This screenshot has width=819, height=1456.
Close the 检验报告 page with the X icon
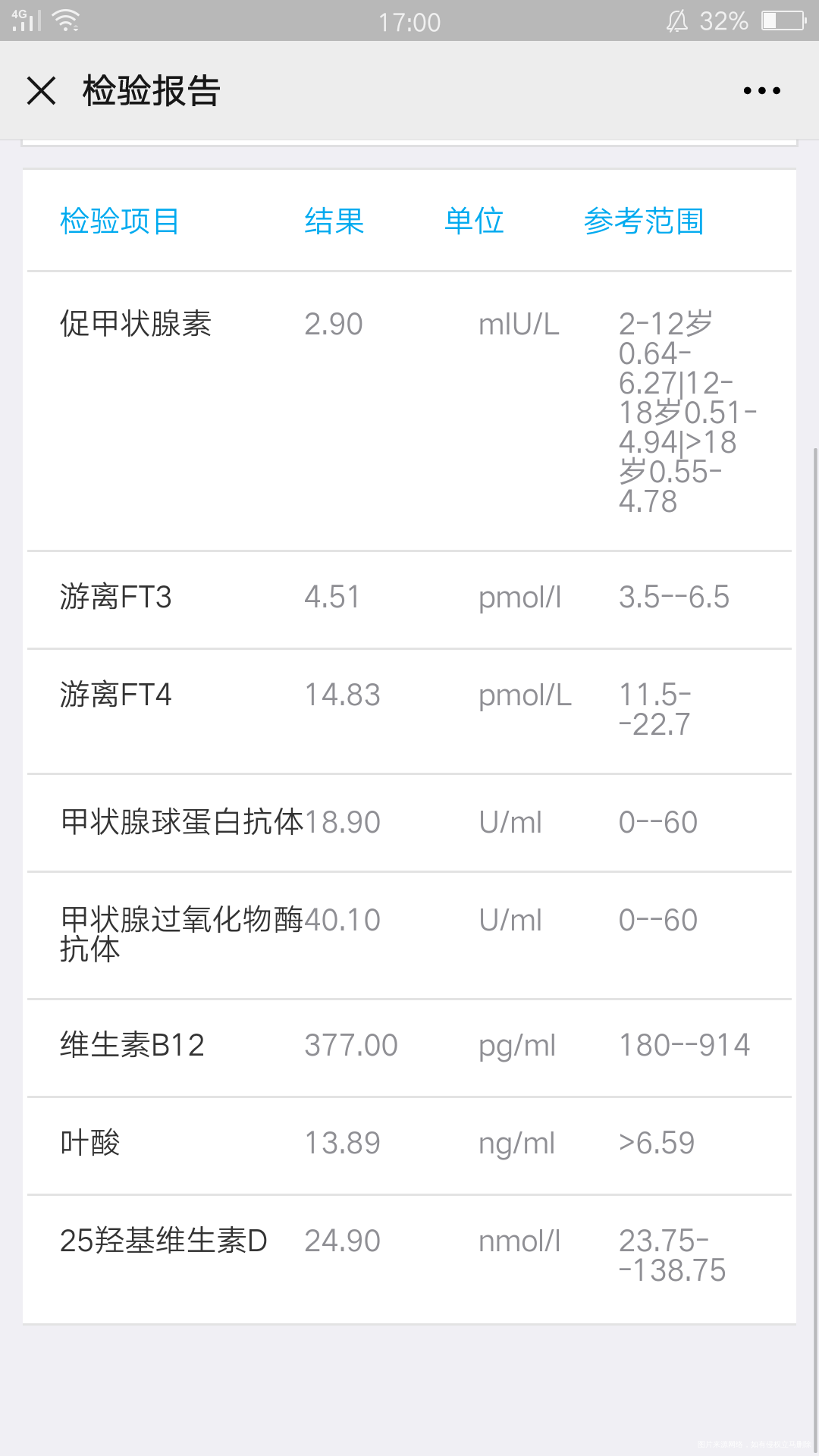click(x=41, y=90)
